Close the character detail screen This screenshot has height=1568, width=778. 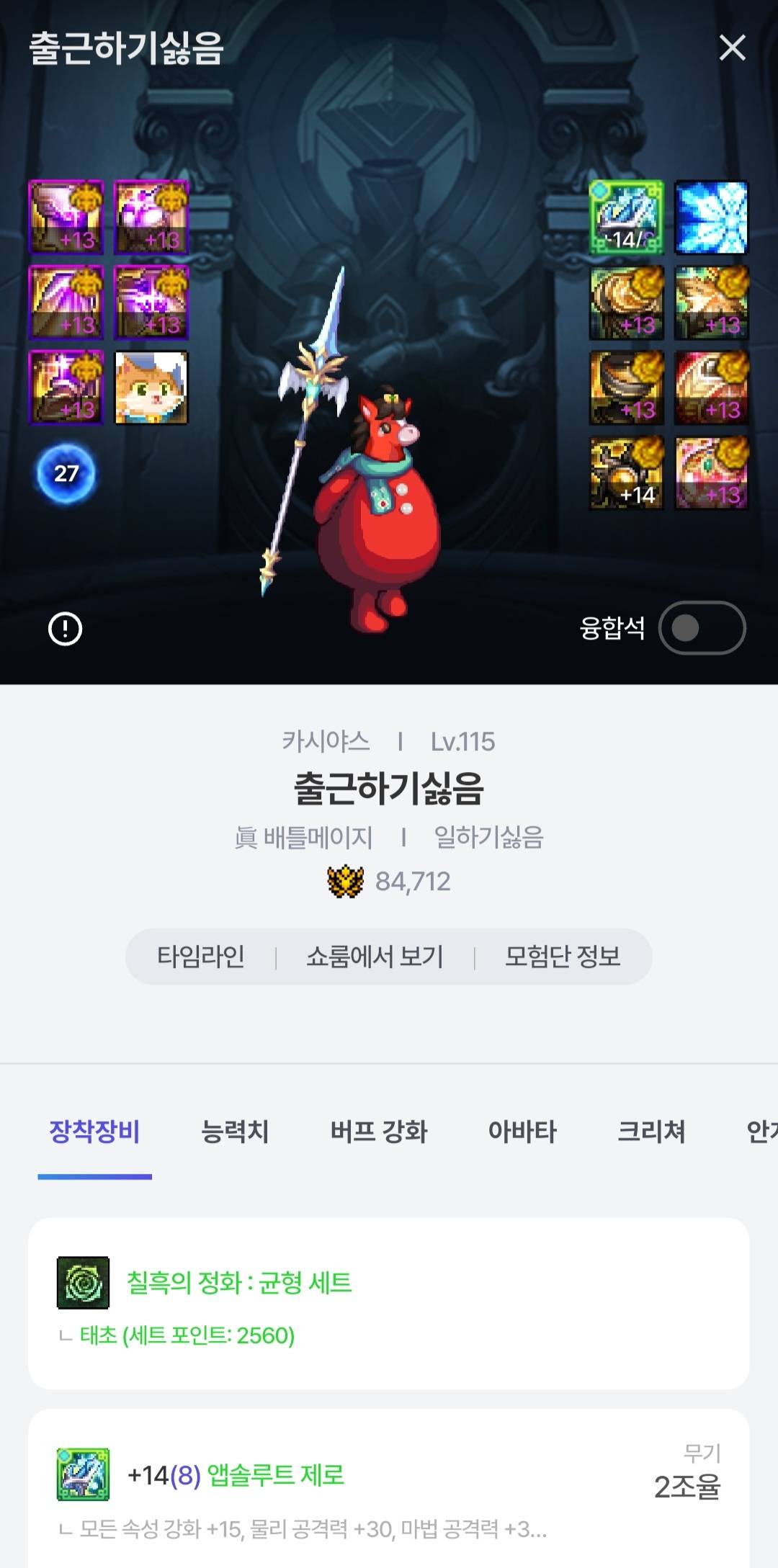pyautogui.click(x=732, y=48)
